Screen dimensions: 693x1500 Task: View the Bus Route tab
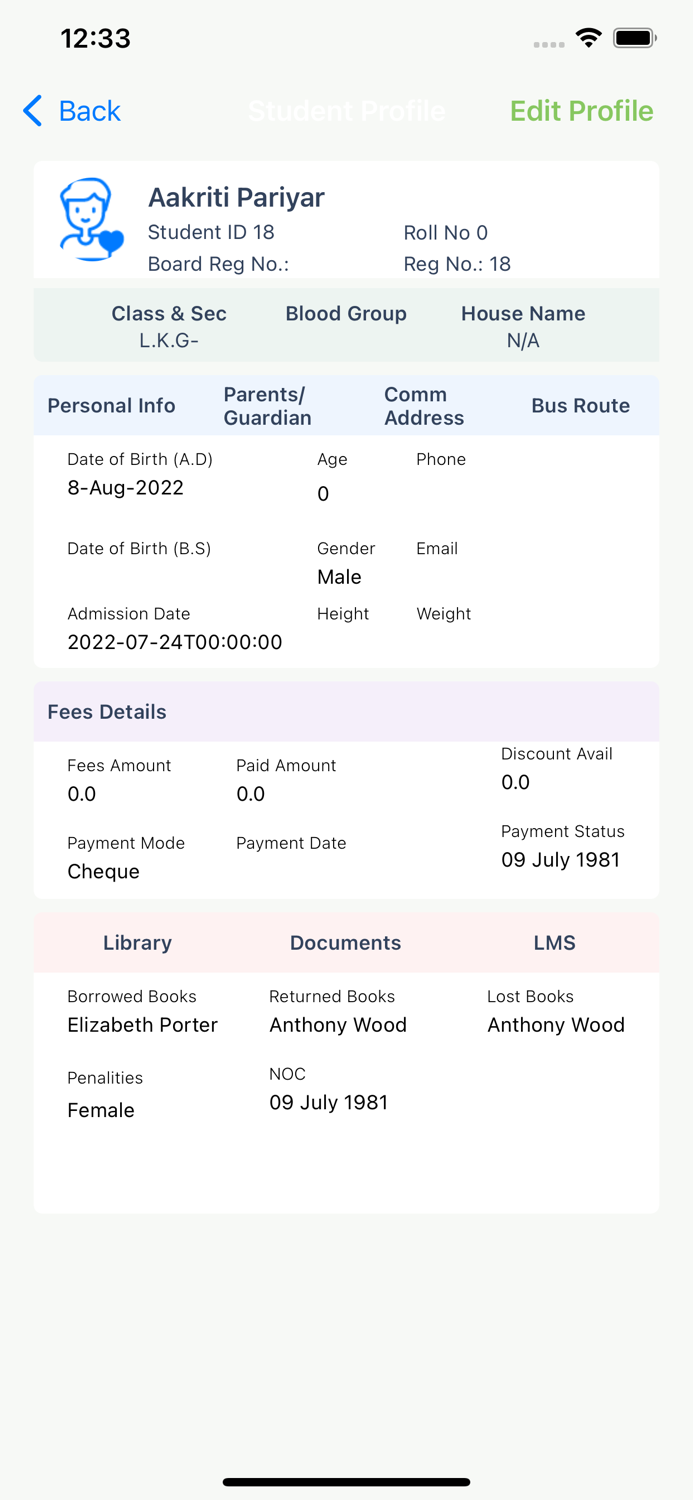pos(580,406)
